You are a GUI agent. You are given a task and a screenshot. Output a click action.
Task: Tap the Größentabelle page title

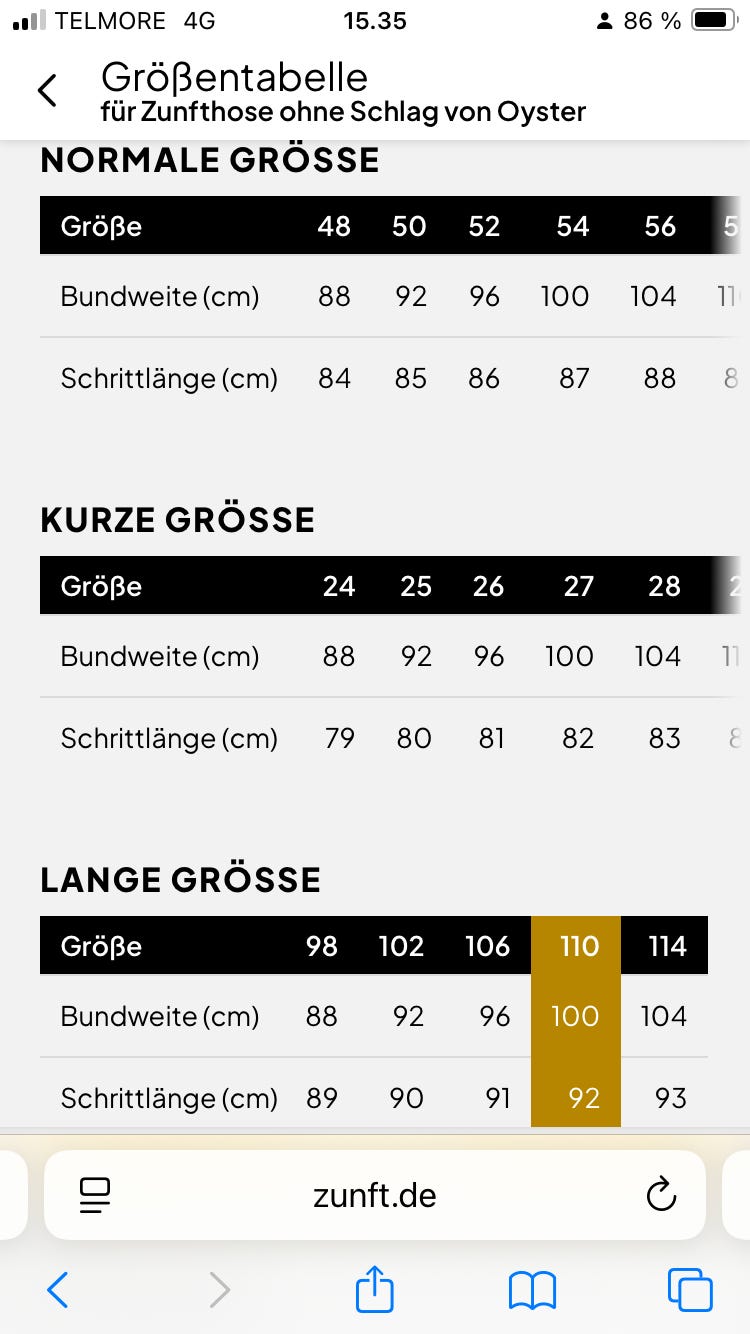tap(234, 77)
